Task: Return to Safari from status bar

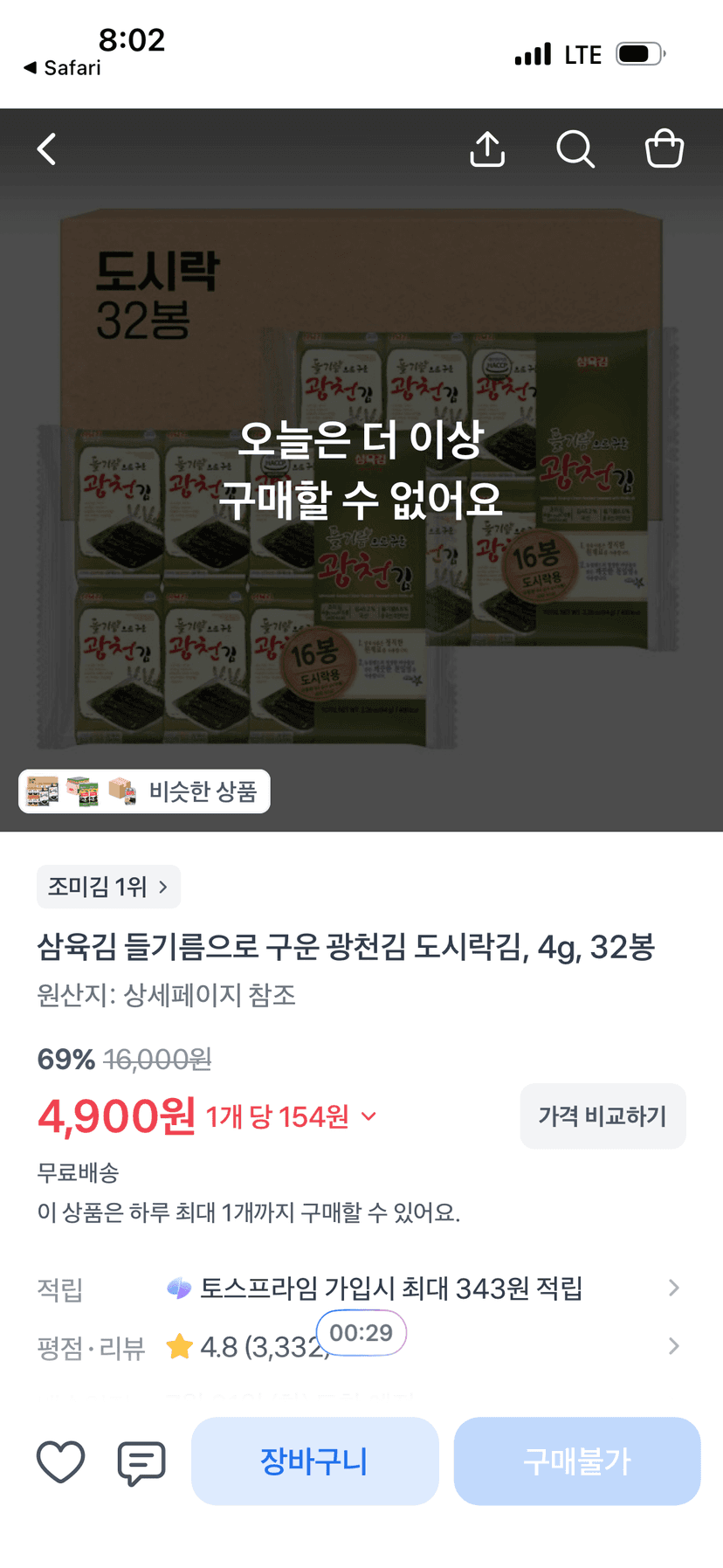Action: pos(62,68)
